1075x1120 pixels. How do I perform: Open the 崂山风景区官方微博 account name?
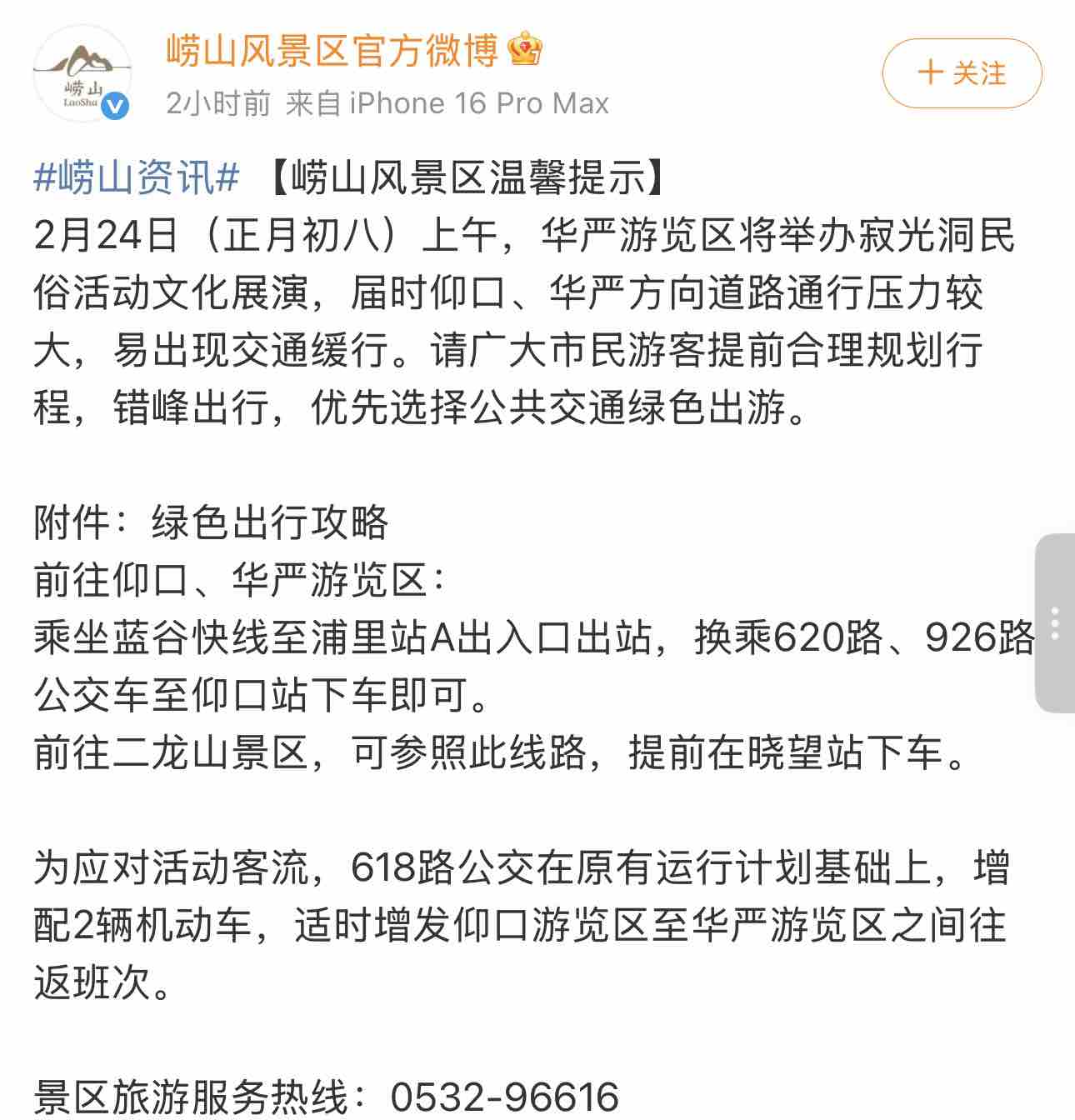332,51
